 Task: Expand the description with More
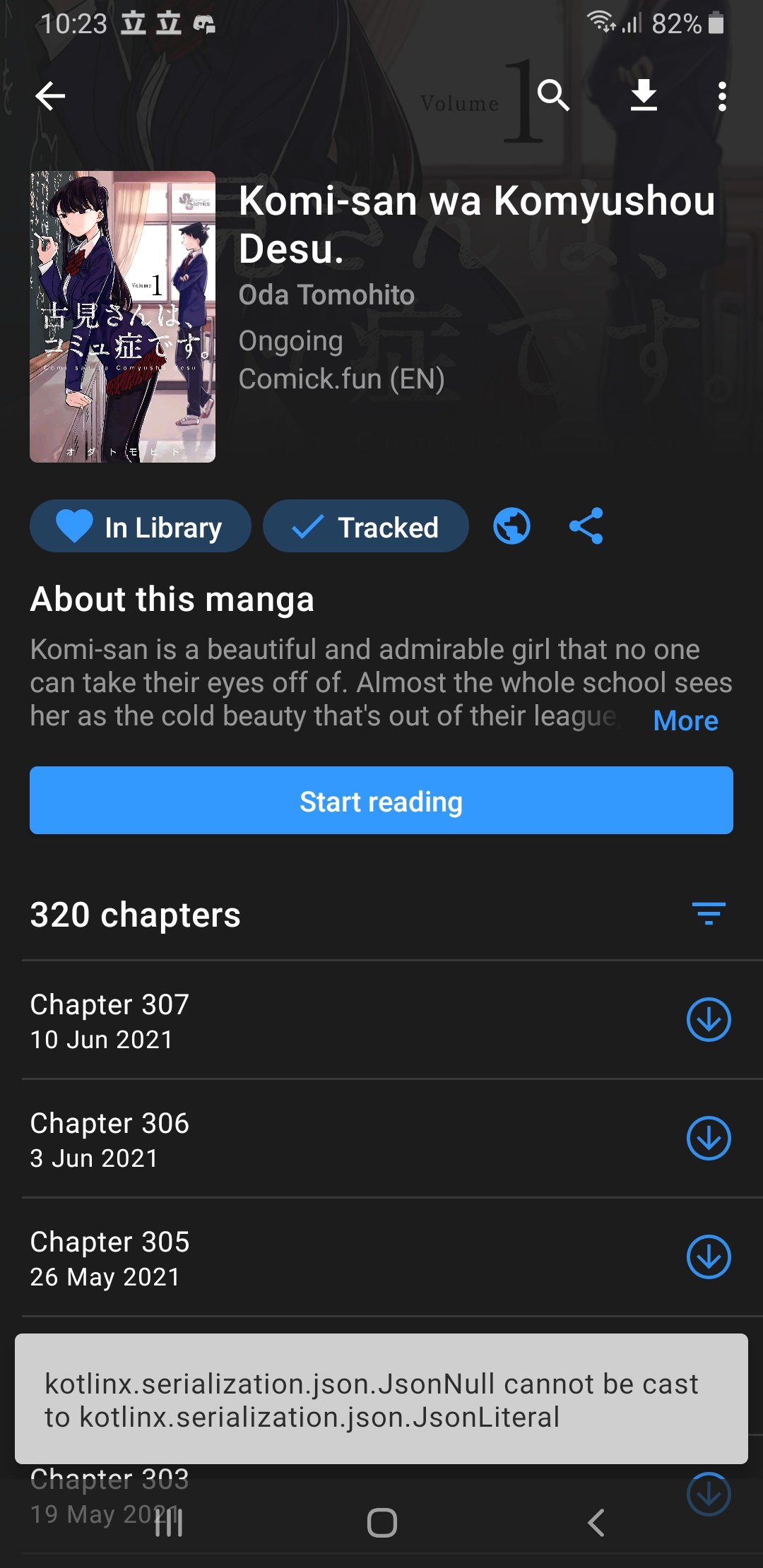click(x=685, y=720)
